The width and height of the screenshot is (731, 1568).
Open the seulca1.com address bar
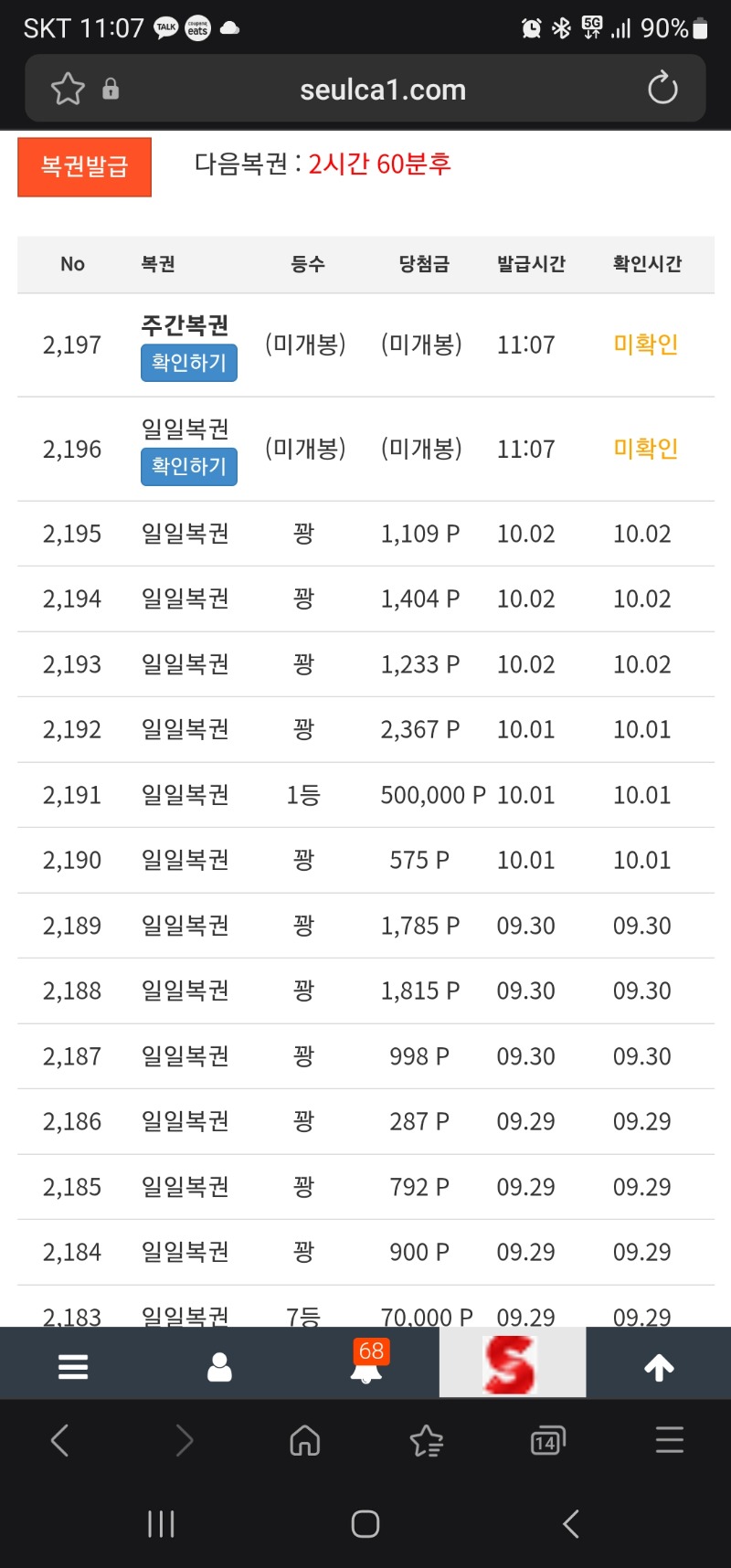[x=383, y=90]
